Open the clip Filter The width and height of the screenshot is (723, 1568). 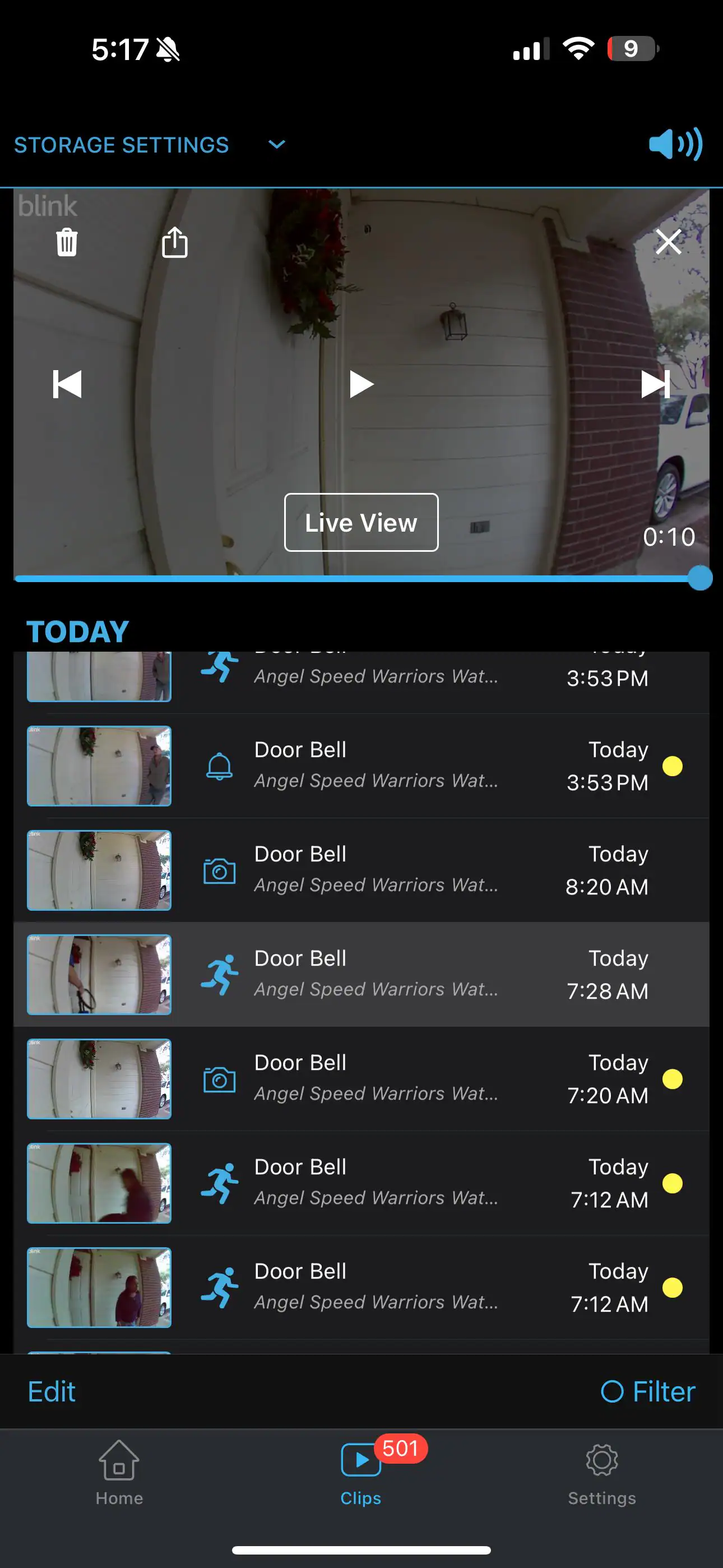click(x=648, y=1391)
